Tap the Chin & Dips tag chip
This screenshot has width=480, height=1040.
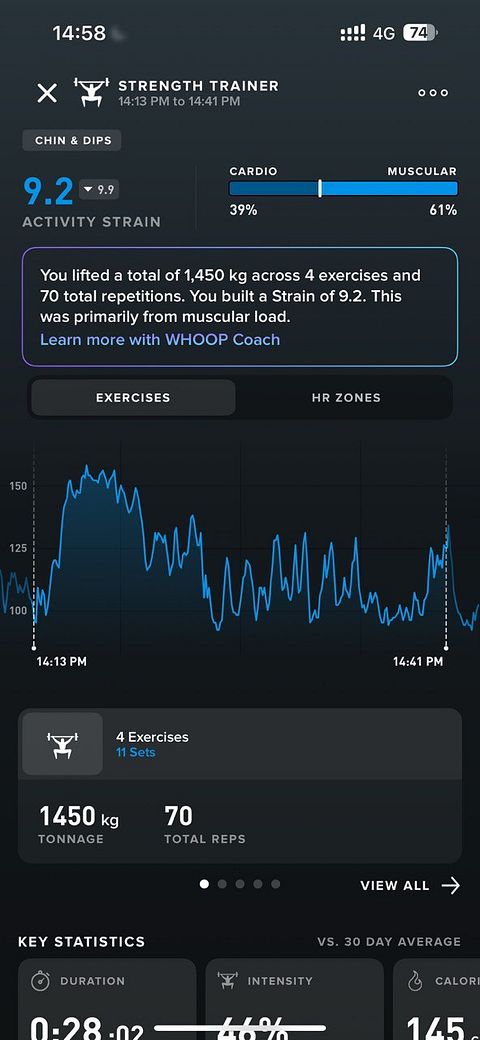click(x=72, y=141)
